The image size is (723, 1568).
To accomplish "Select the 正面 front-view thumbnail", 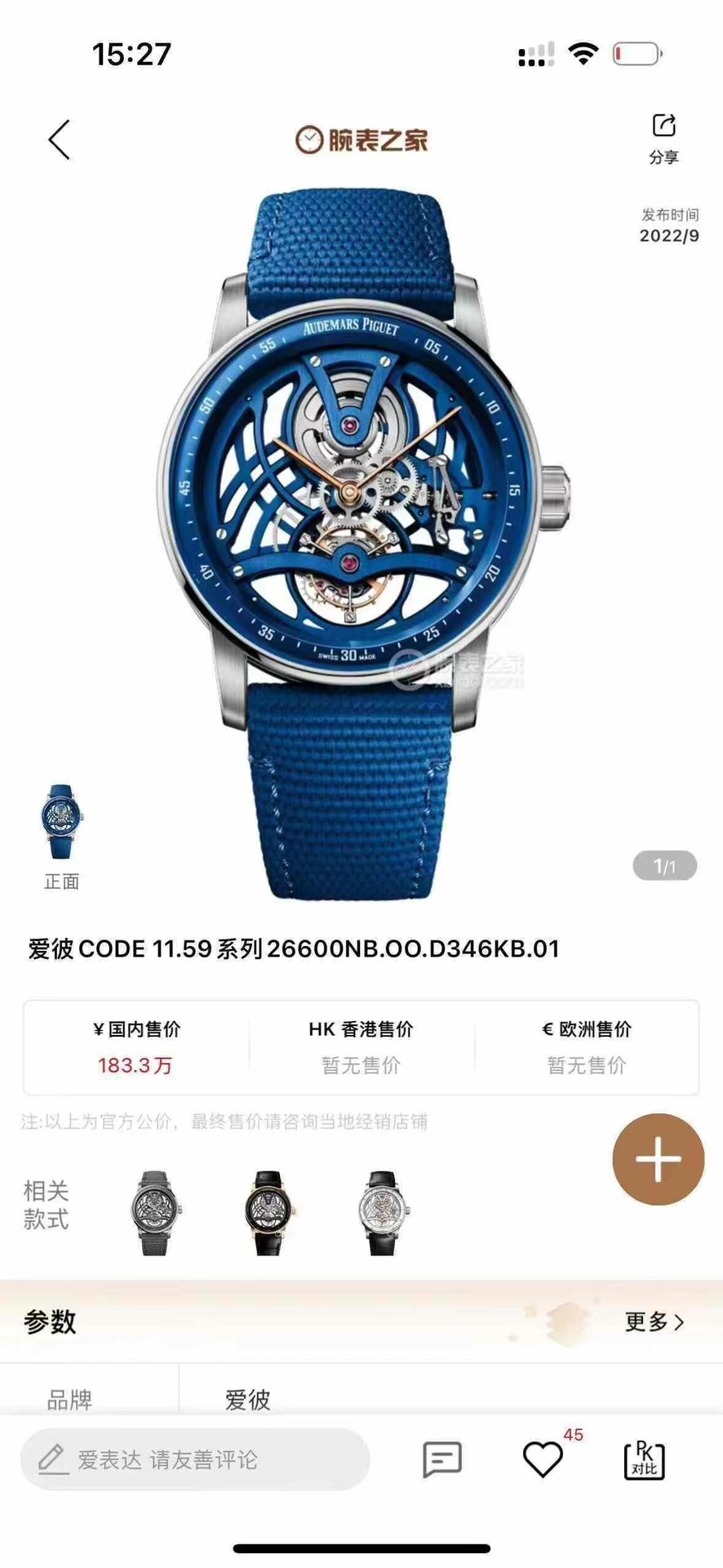I will (x=61, y=824).
